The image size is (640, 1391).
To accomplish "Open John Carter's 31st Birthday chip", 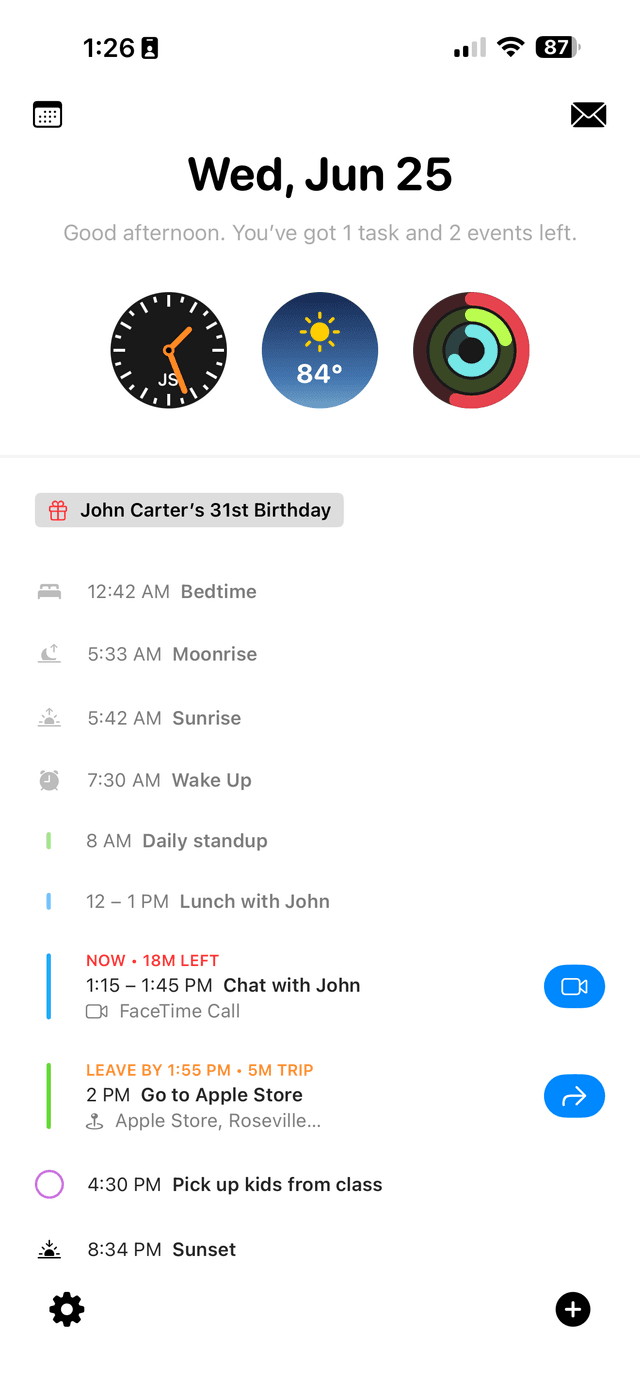I will (x=189, y=510).
